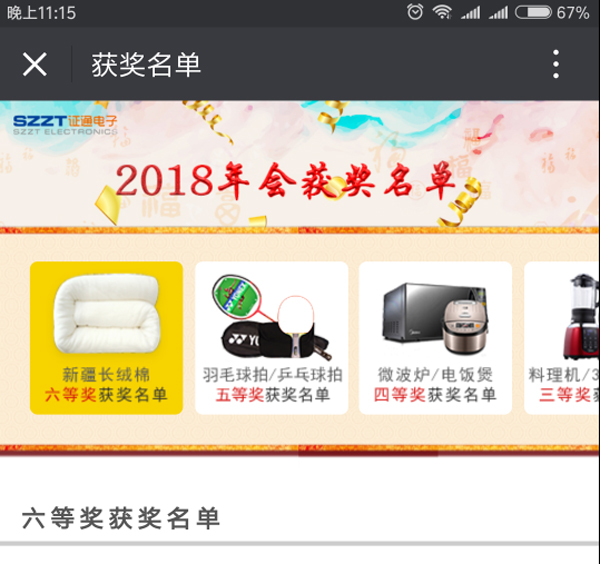This screenshot has width=600, height=564.
Task: Open 五等奖获奖名单 羽毛球拍 card
Action: pos(271,338)
